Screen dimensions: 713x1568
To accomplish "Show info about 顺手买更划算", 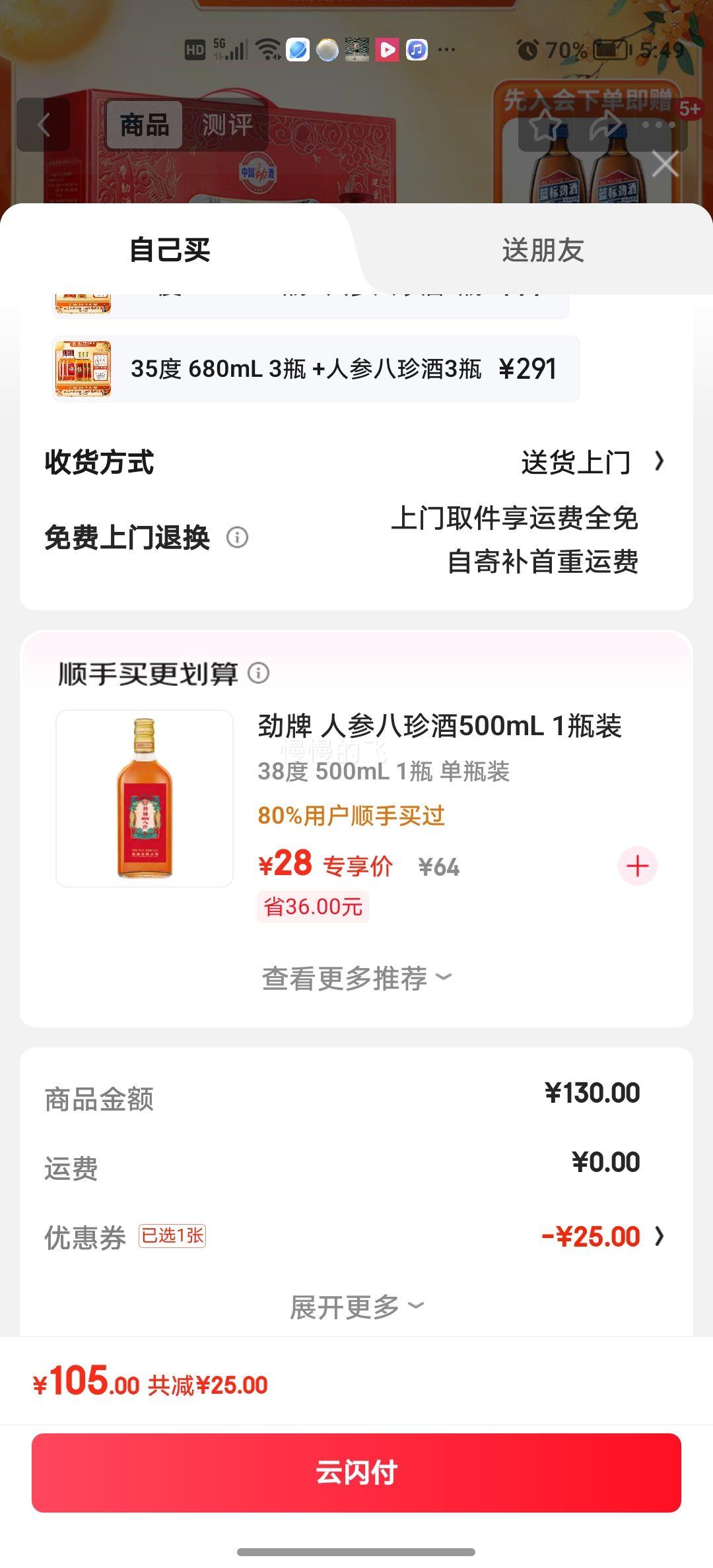I will coord(259,673).
